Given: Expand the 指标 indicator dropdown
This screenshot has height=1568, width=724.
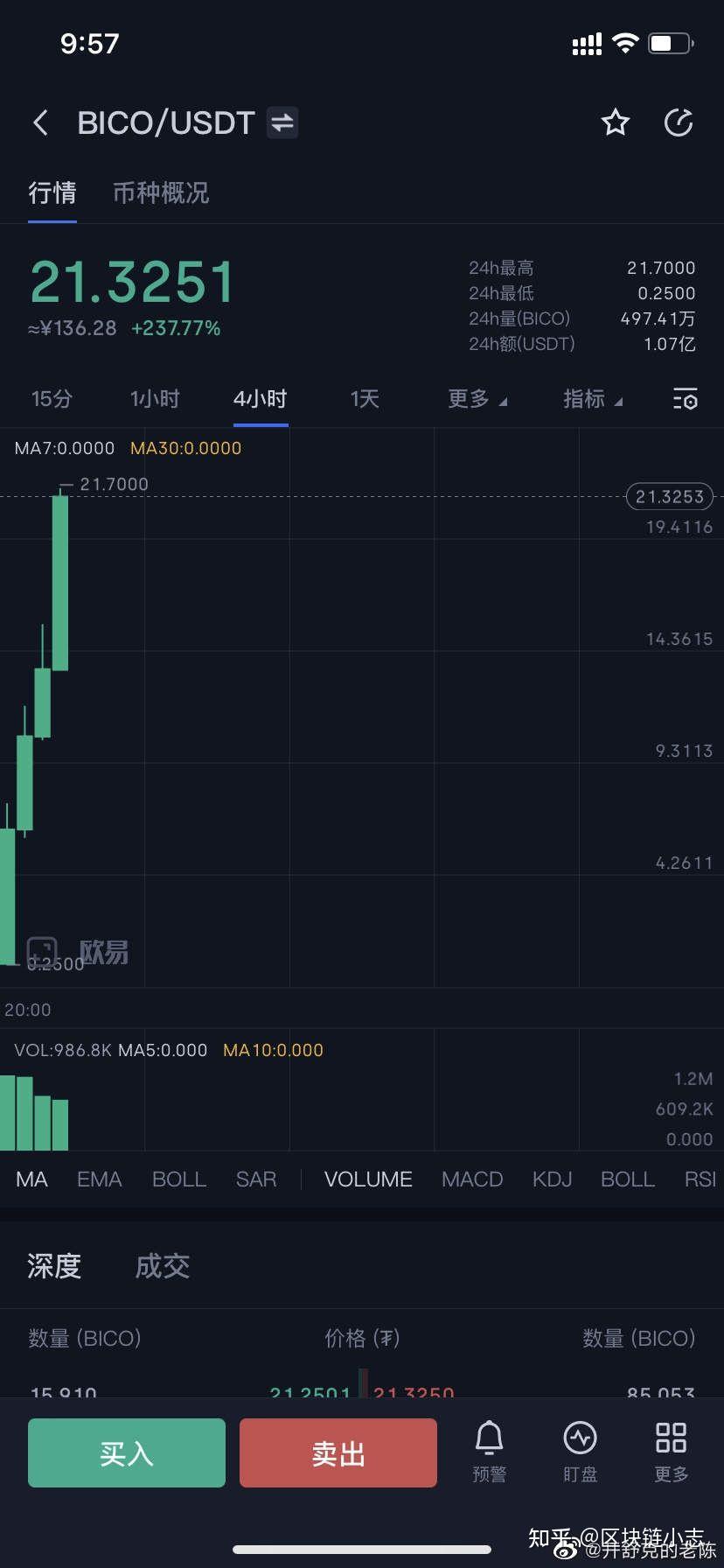Looking at the screenshot, I should pyautogui.click(x=592, y=399).
